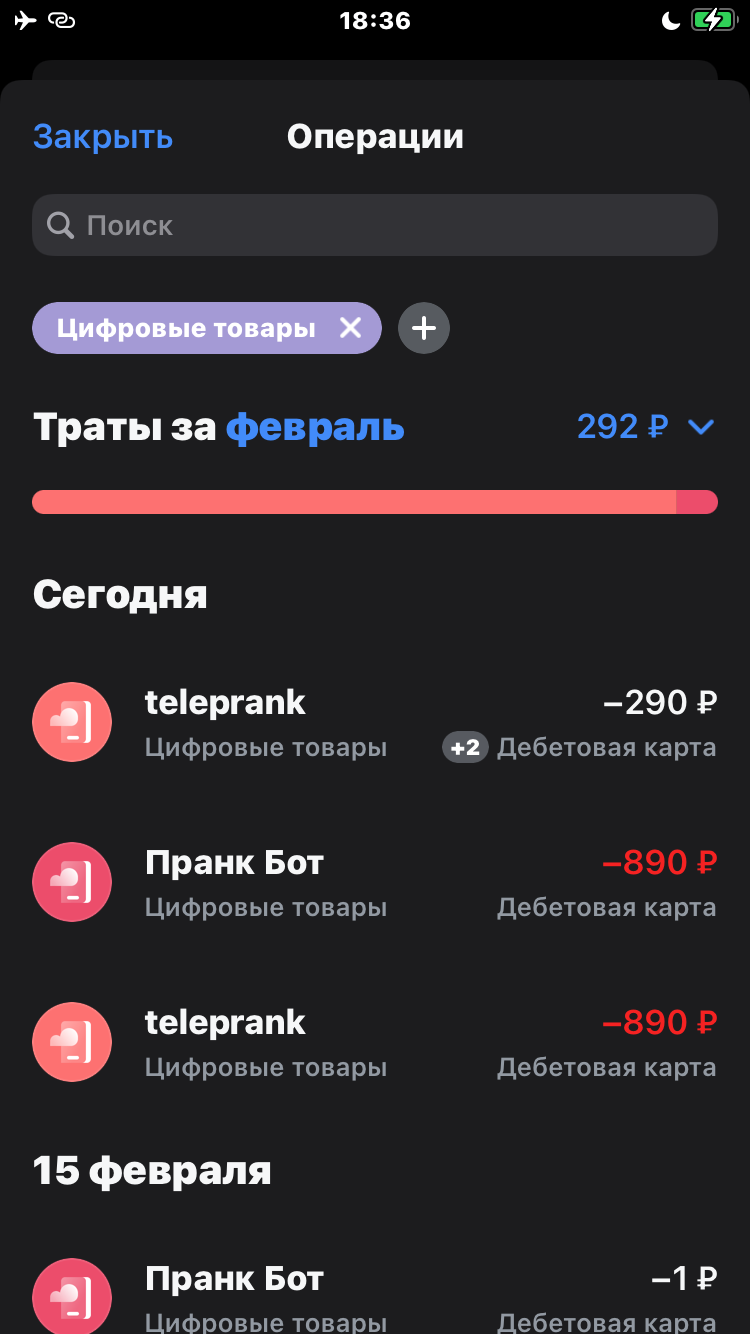Add a new filter with plus button

(424, 328)
